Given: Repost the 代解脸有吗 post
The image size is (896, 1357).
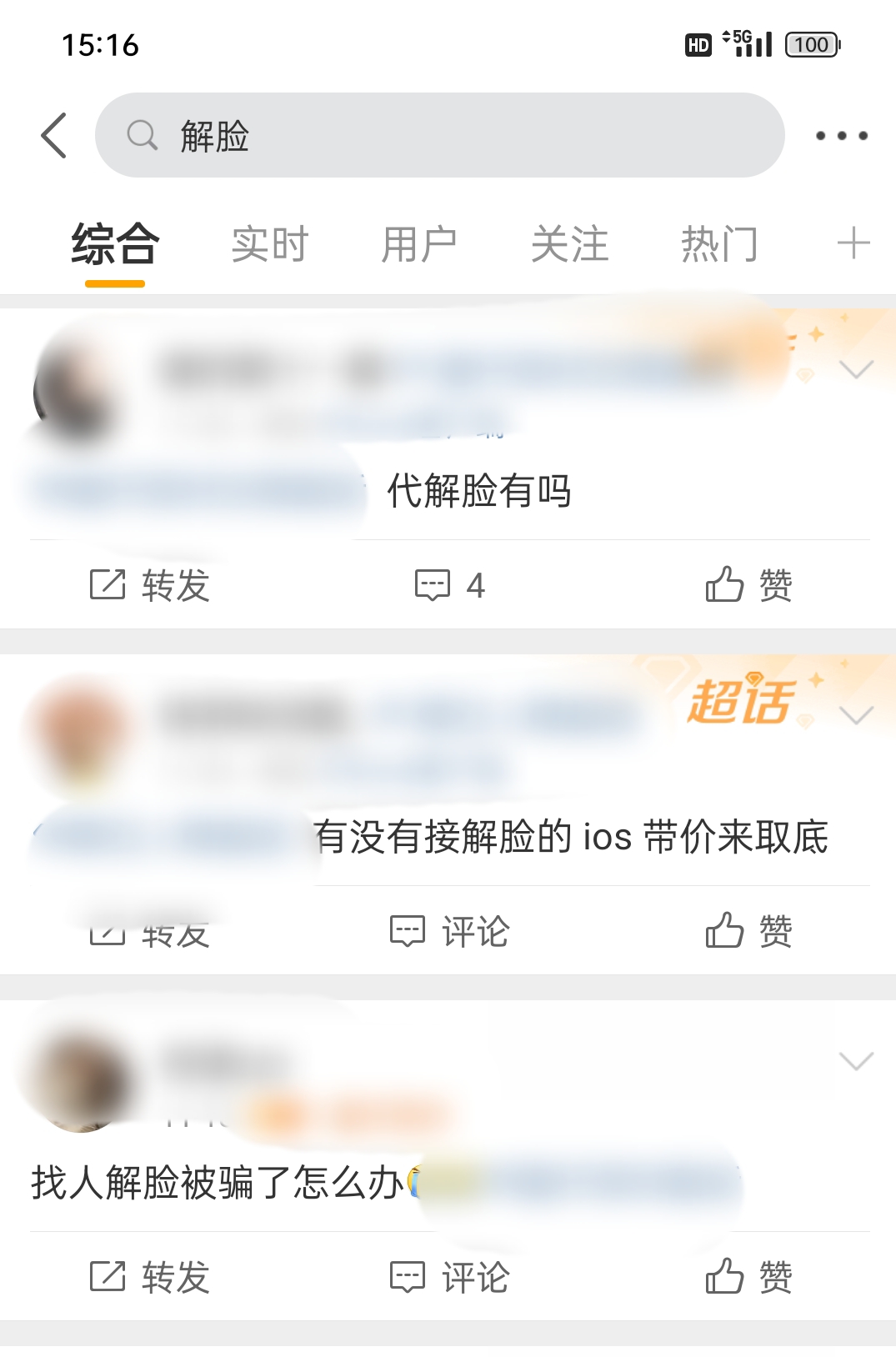Looking at the screenshot, I should pyautogui.click(x=150, y=585).
